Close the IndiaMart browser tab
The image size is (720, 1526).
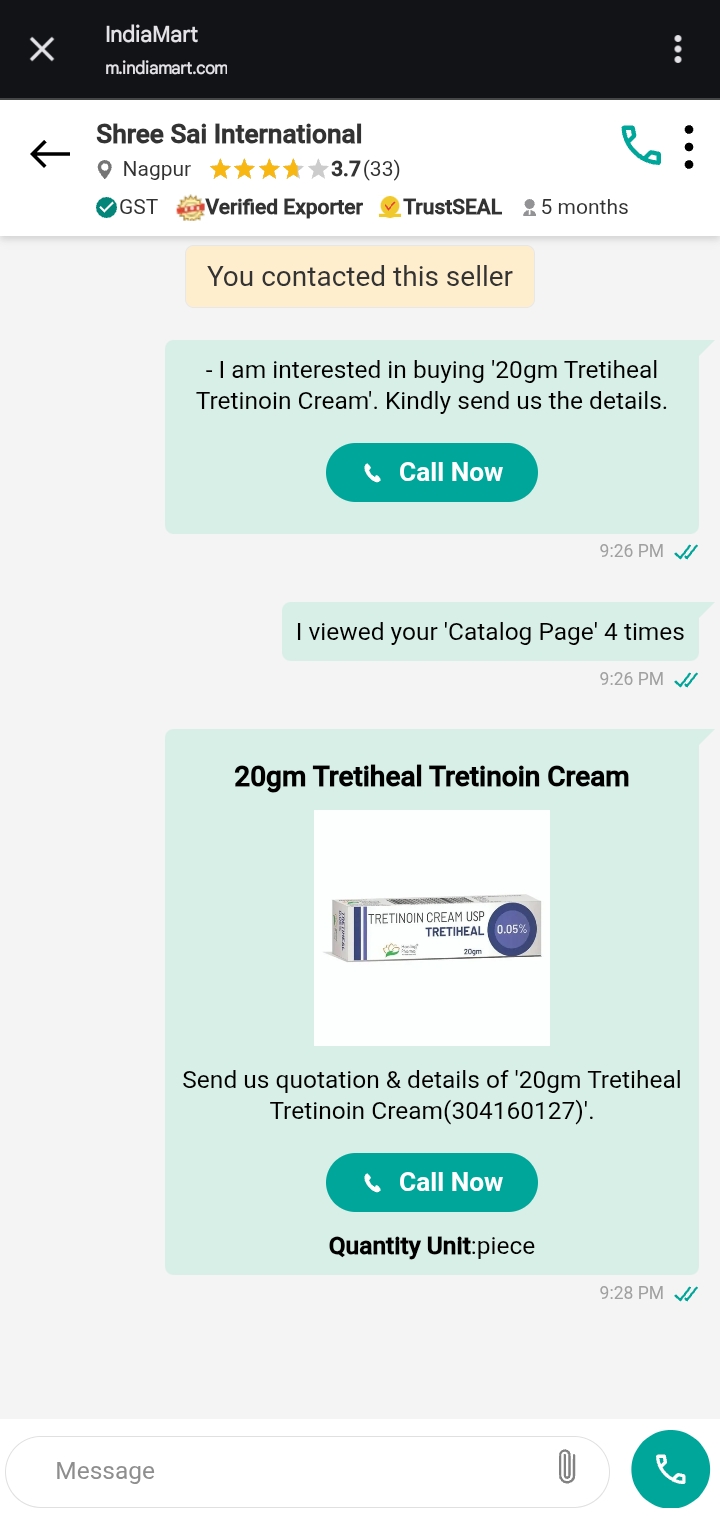point(42,49)
